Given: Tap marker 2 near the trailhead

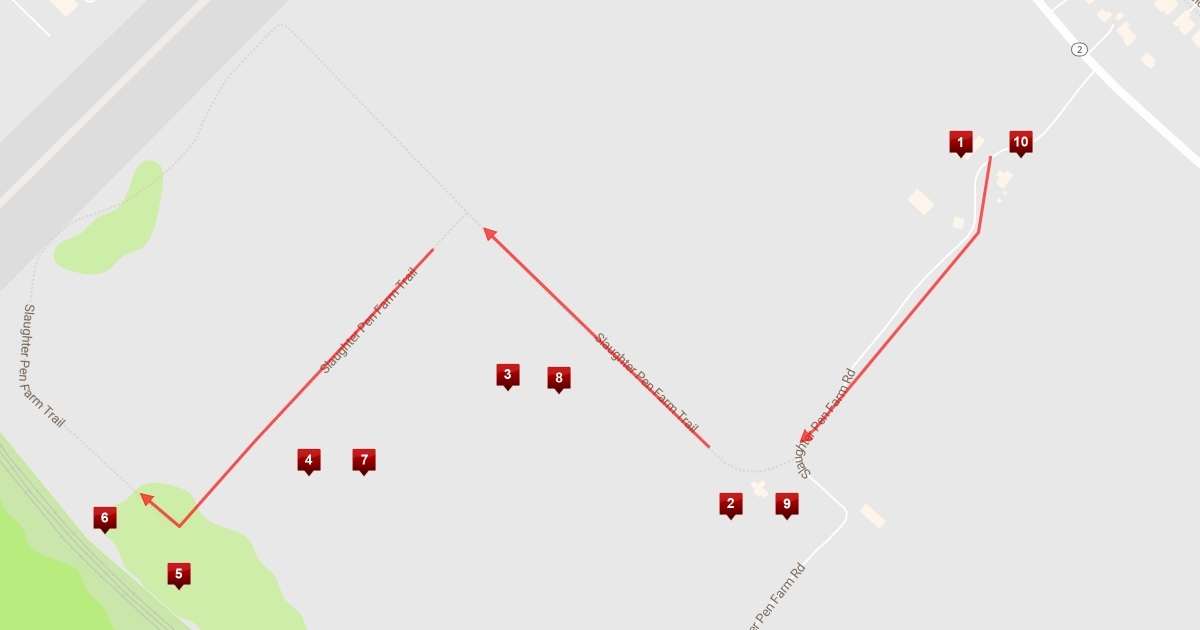Looking at the screenshot, I should 730,504.
